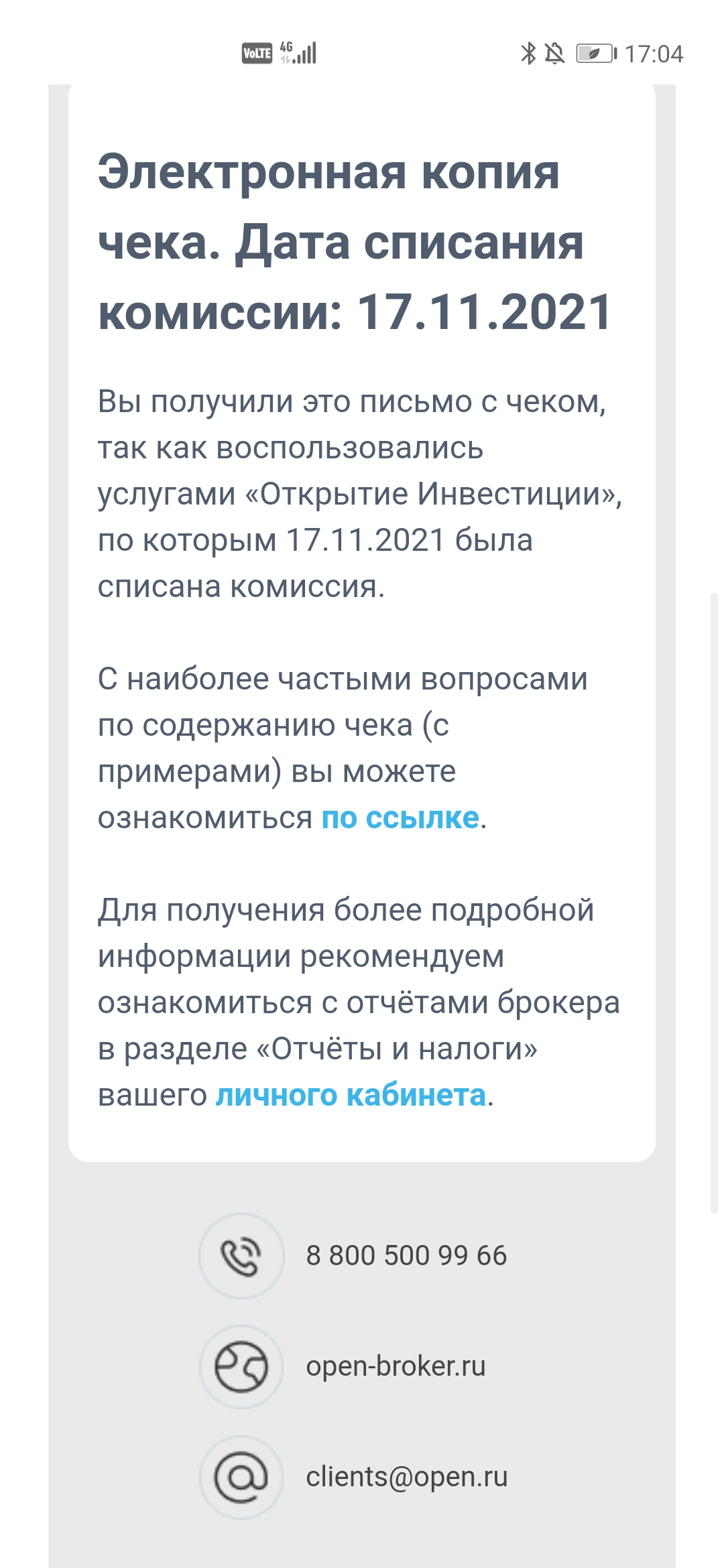Email clients@open.ru

tap(407, 1478)
